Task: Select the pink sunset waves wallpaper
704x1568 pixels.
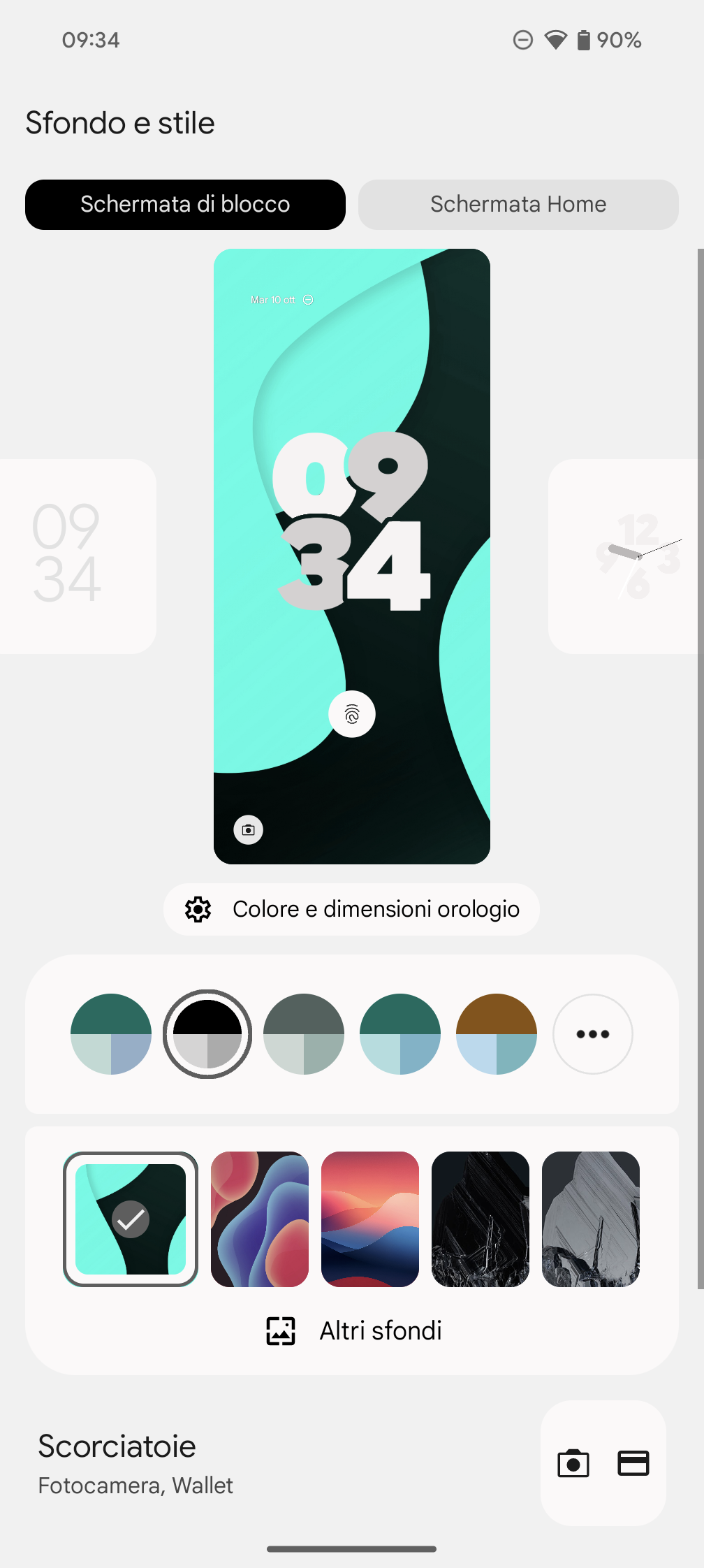Action: (370, 1219)
